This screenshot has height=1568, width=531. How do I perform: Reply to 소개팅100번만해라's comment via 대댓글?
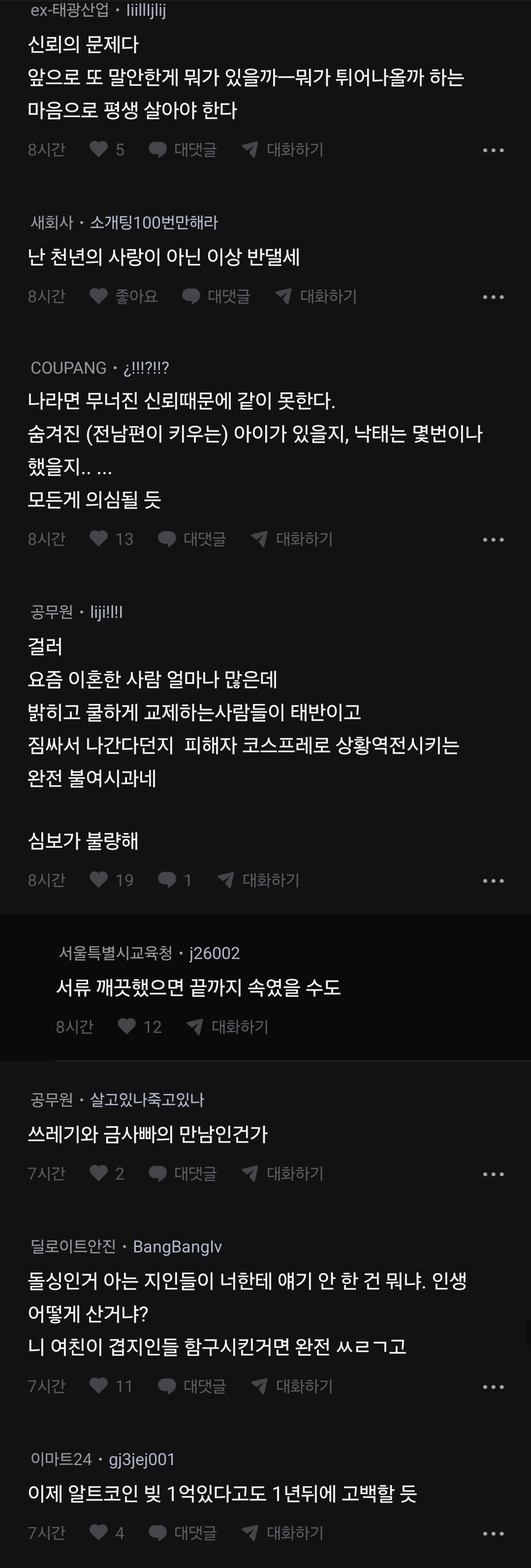[x=216, y=296]
